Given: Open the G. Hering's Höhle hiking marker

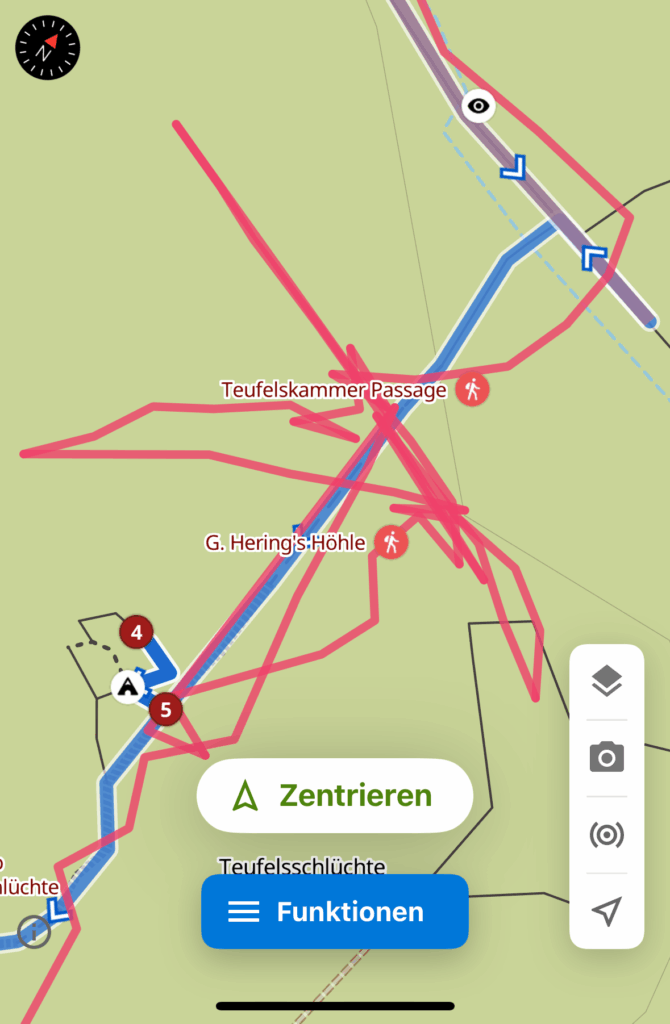Looking at the screenshot, I should coord(391,543).
